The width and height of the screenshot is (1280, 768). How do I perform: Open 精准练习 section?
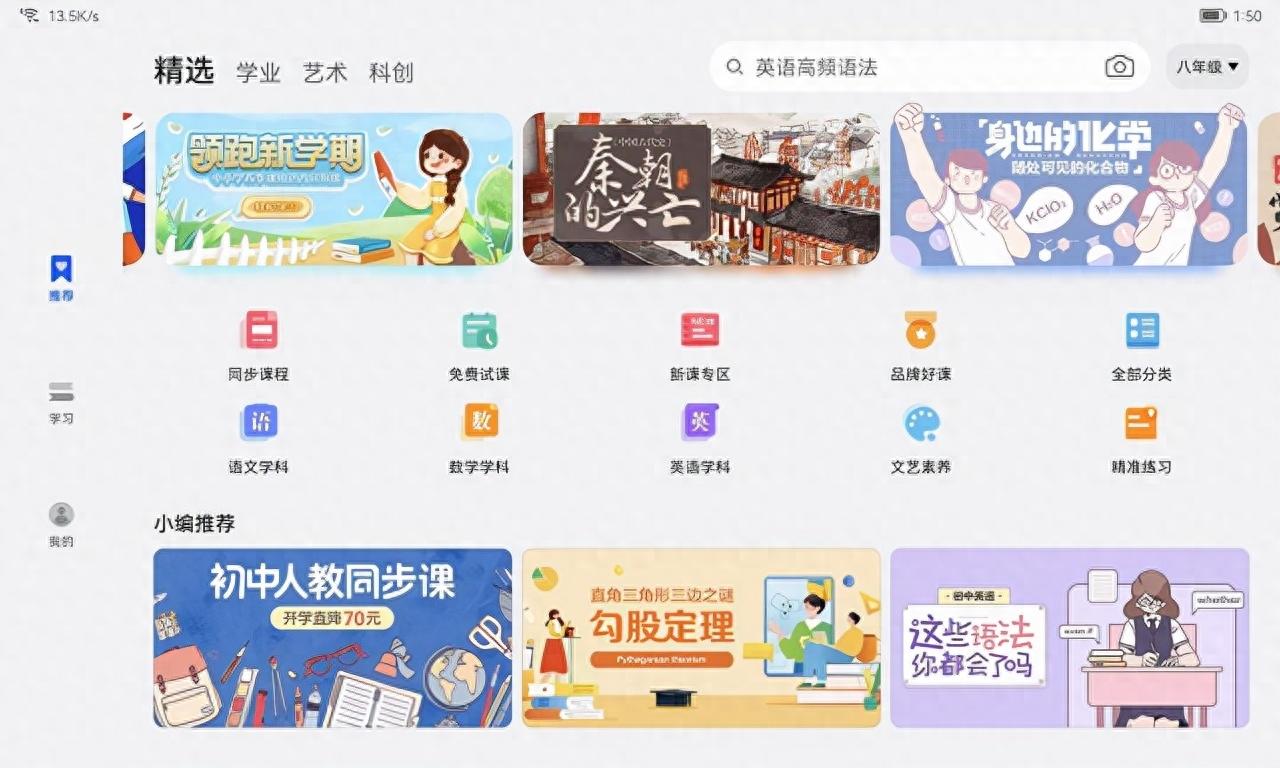(x=1141, y=438)
